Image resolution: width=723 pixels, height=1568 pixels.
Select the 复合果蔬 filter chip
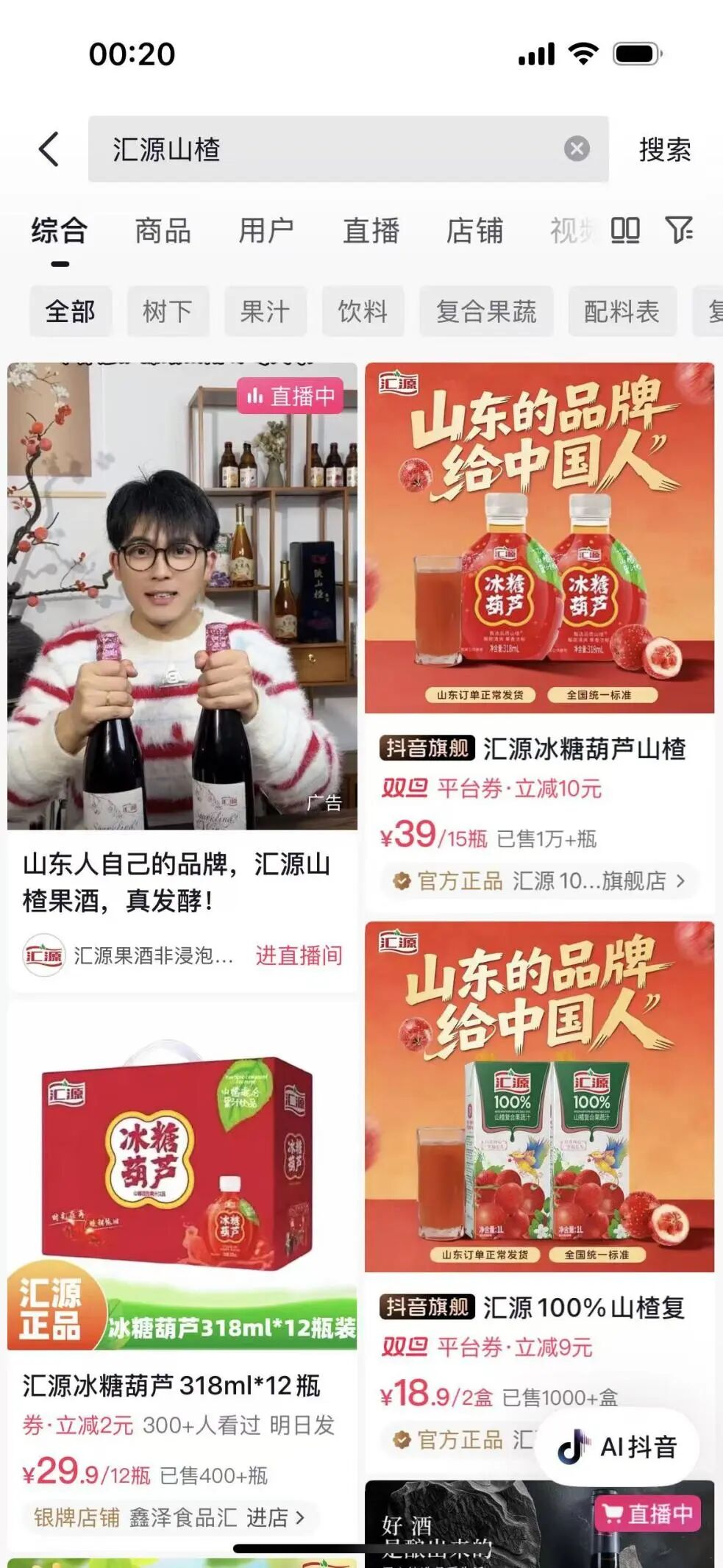[486, 312]
